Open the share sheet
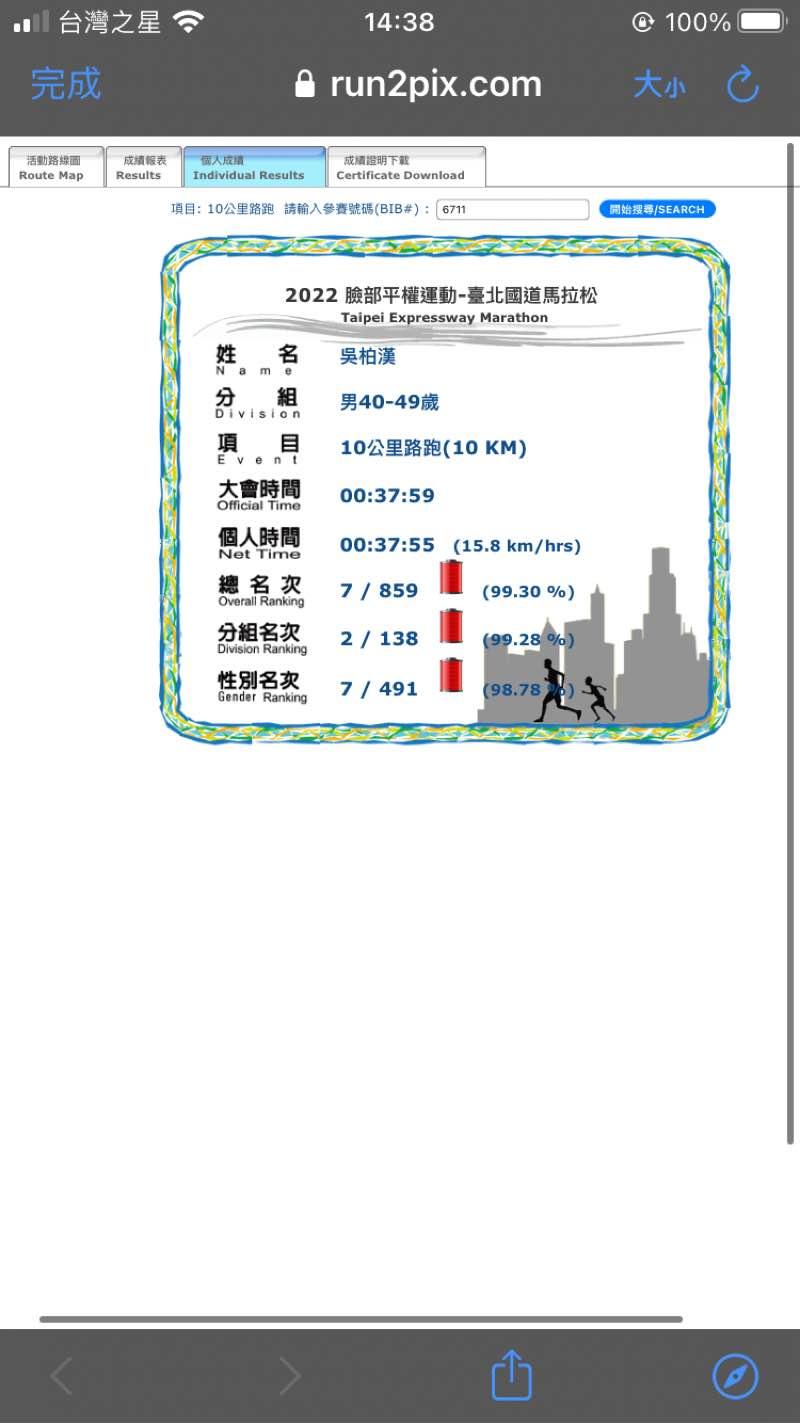 (x=511, y=1375)
